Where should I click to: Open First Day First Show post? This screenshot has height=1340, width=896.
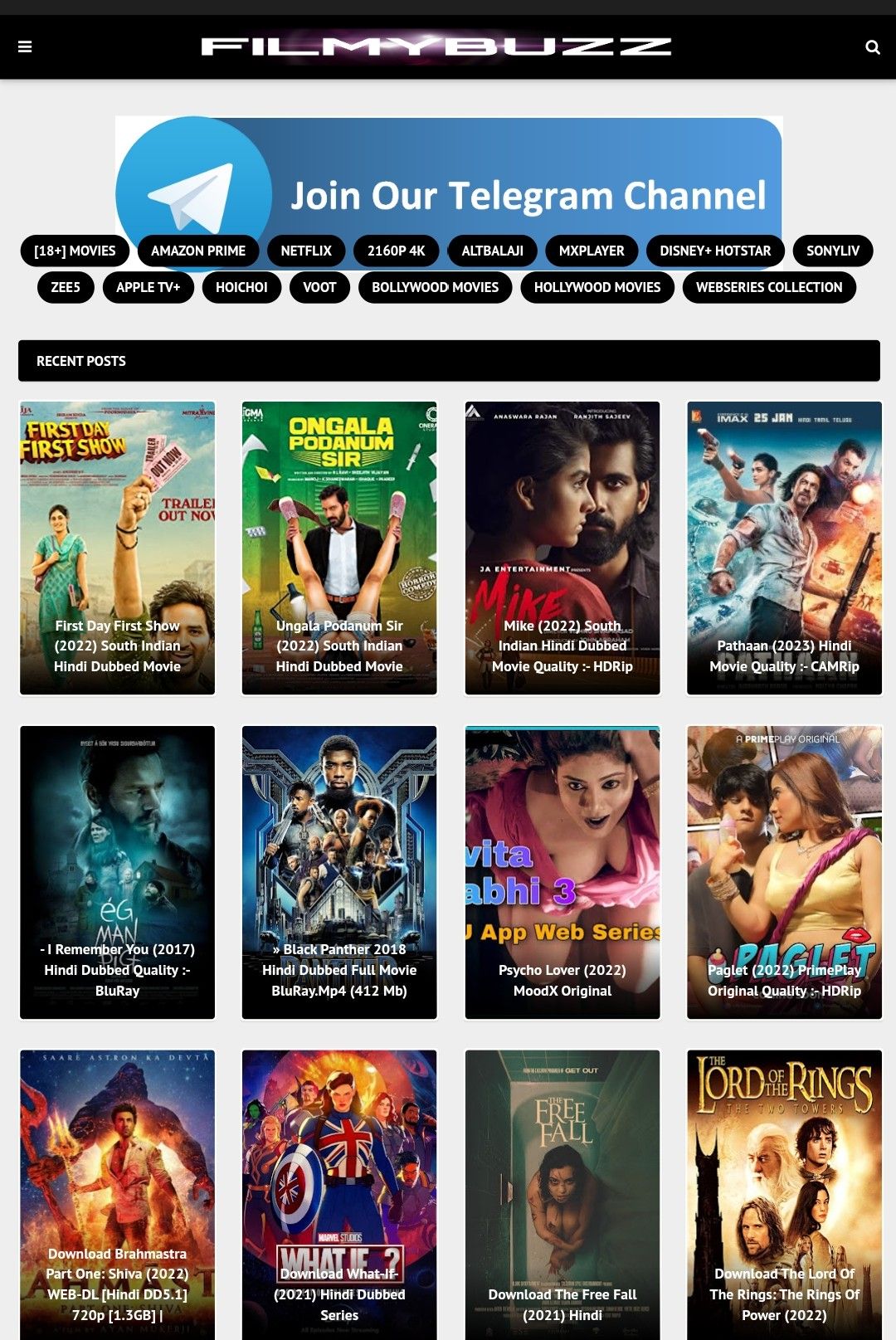(117, 548)
